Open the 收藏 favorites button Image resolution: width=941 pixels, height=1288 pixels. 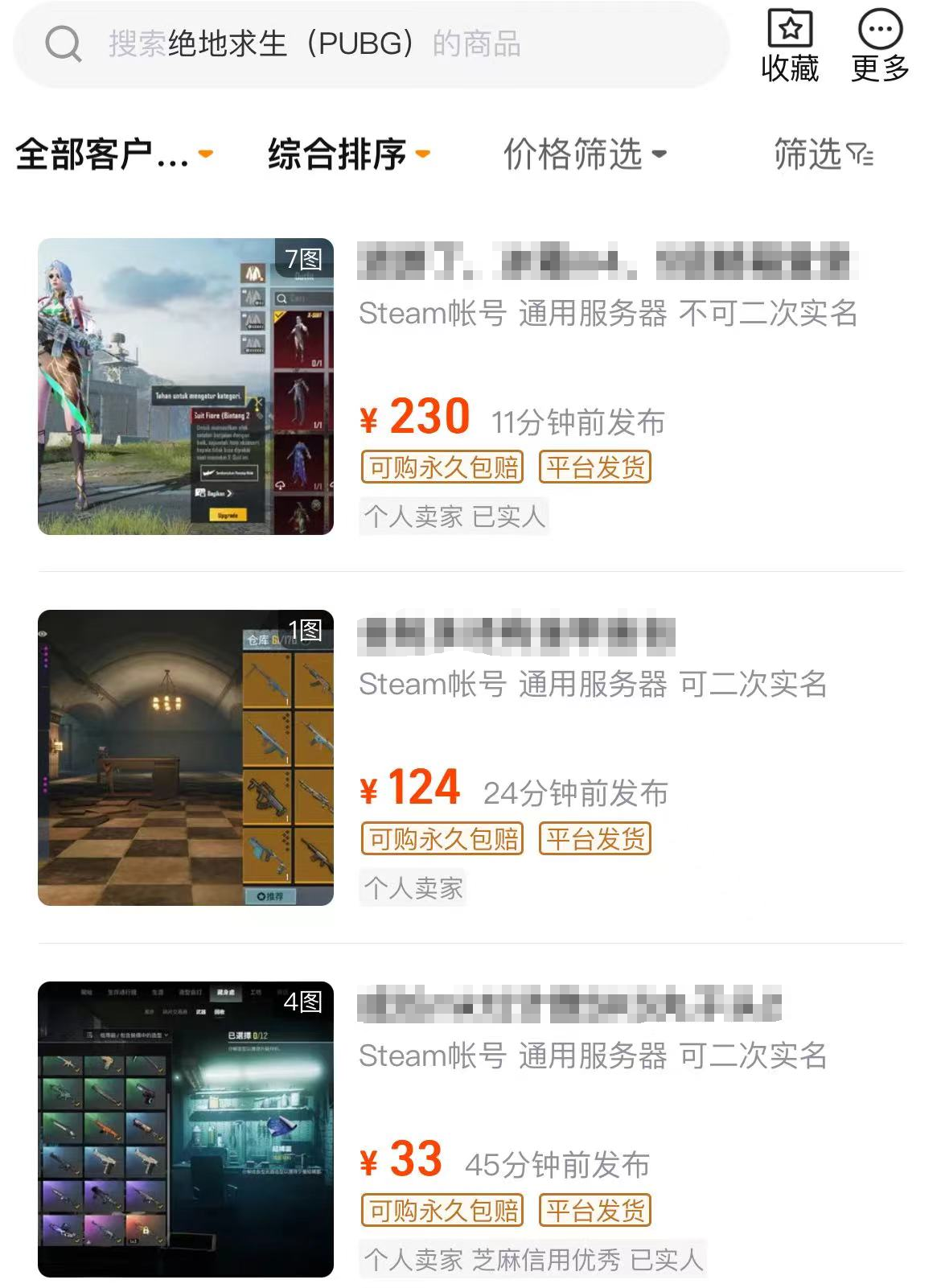790,47
